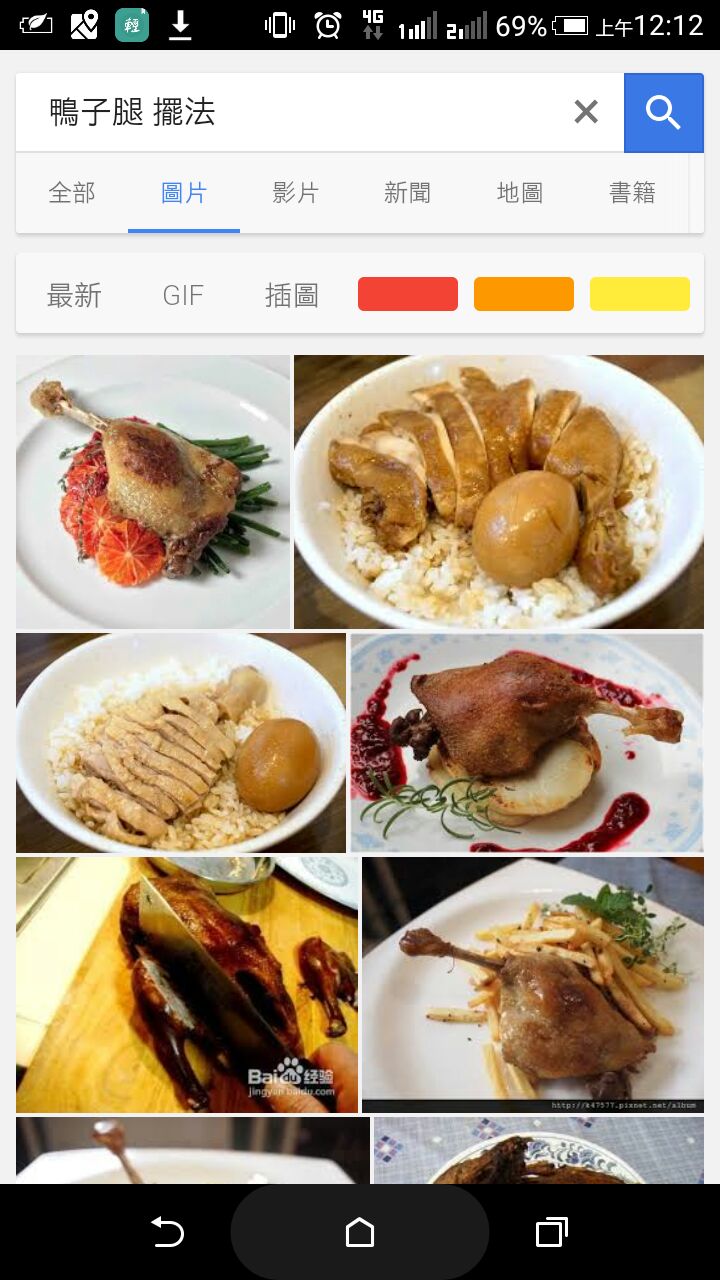
Task: Tap the blue search magnifier button
Action: click(663, 112)
